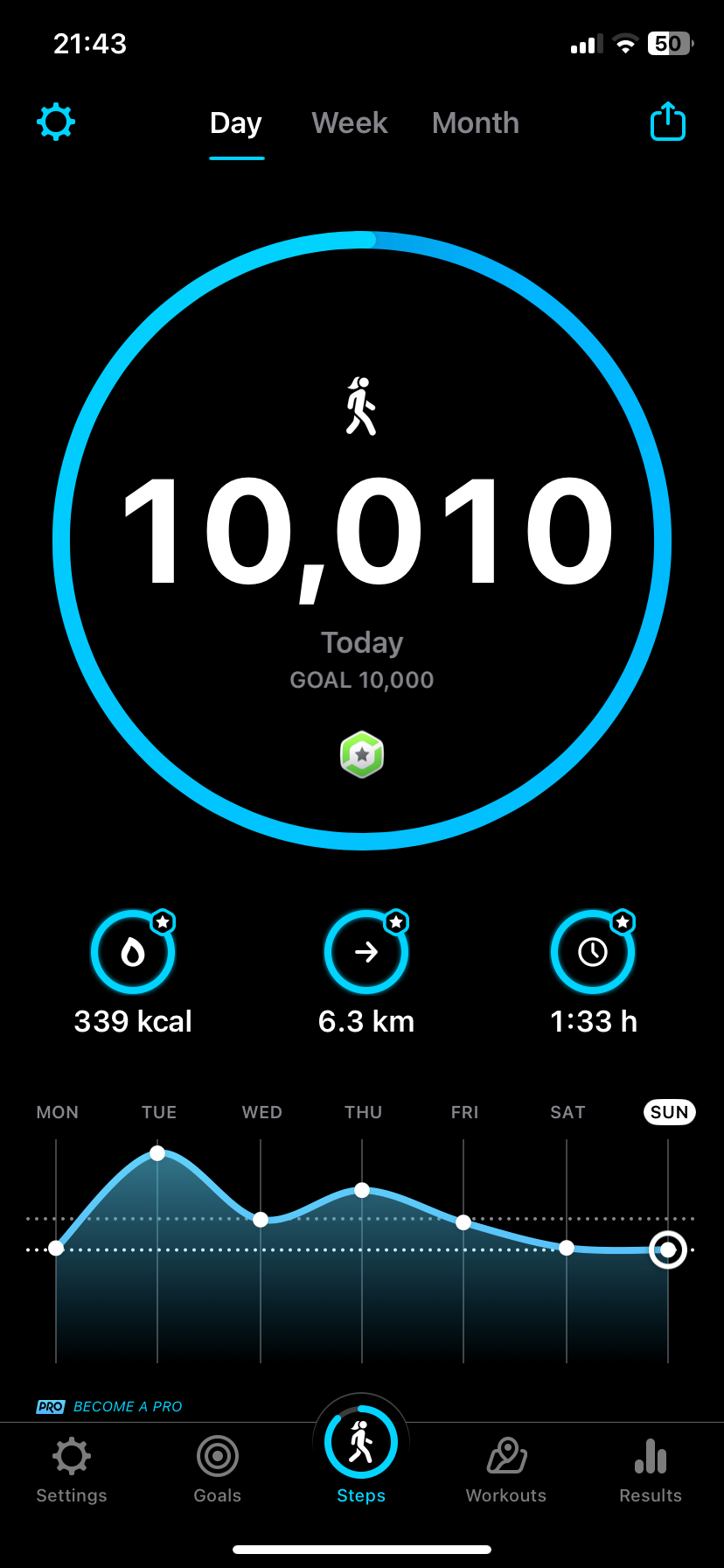Open the 10,010 steps main ring
The width and height of the screenshot is (724, 1568).
coord(362,541)
